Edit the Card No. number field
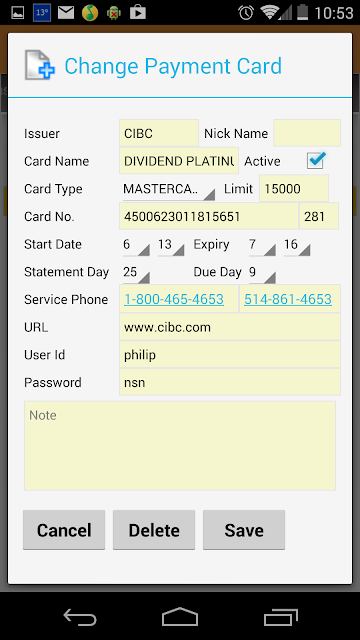The height and width of the screenshot is (640, 360). click(x=209, y=216)
